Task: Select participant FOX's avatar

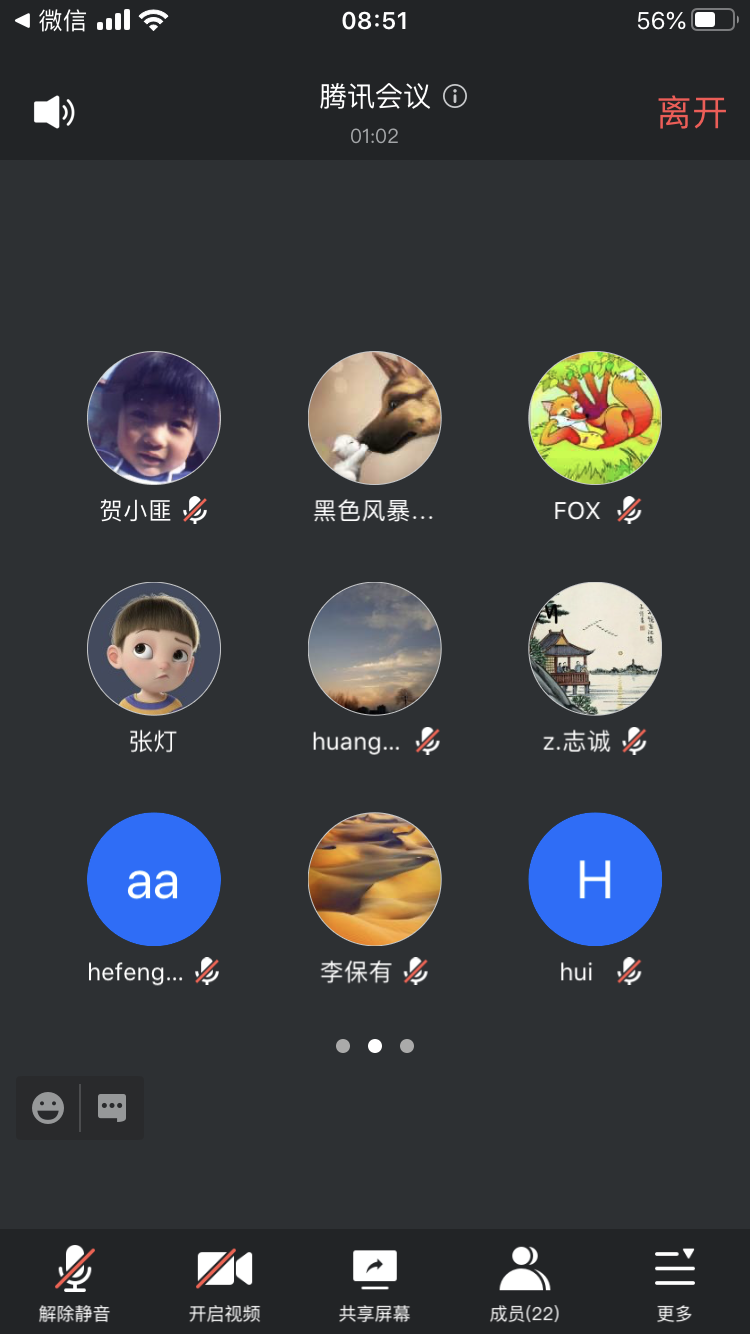Action: [595, 418]
